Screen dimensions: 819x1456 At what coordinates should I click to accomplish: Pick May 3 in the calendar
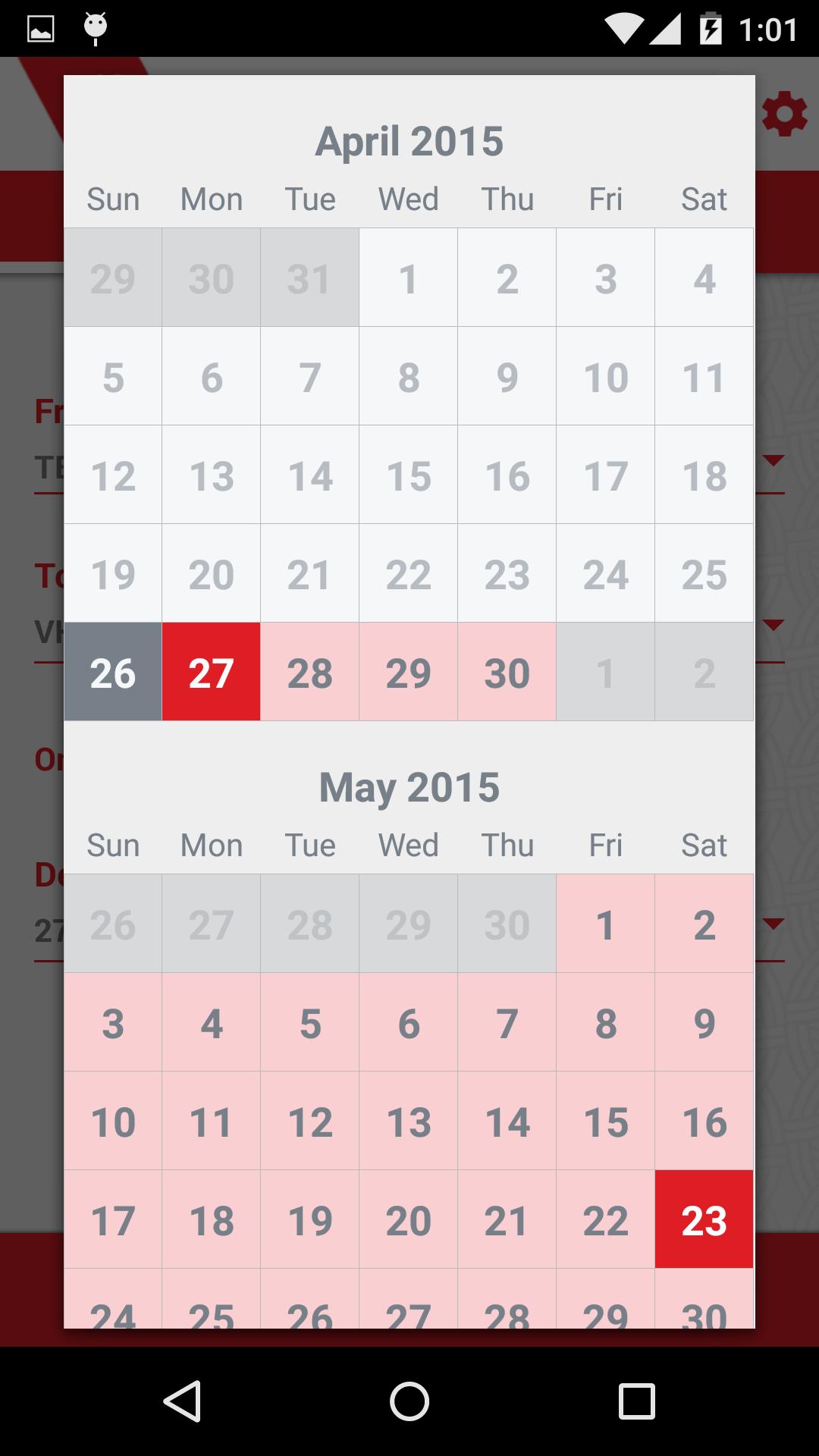(x=113, y=1022)
